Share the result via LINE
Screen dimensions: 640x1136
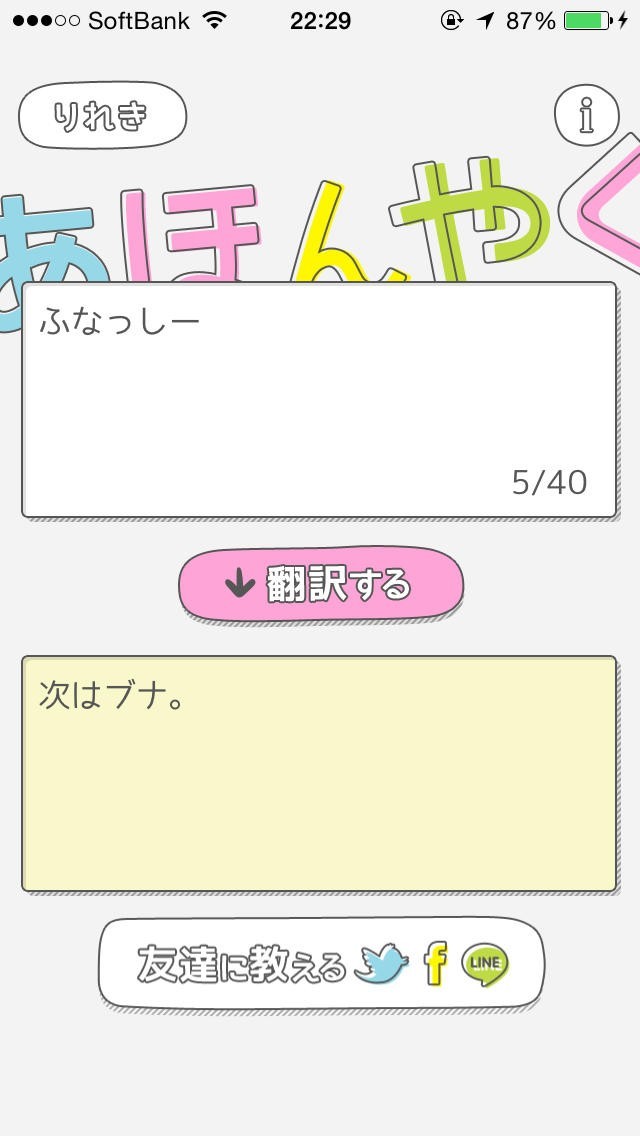pos(485,964)
